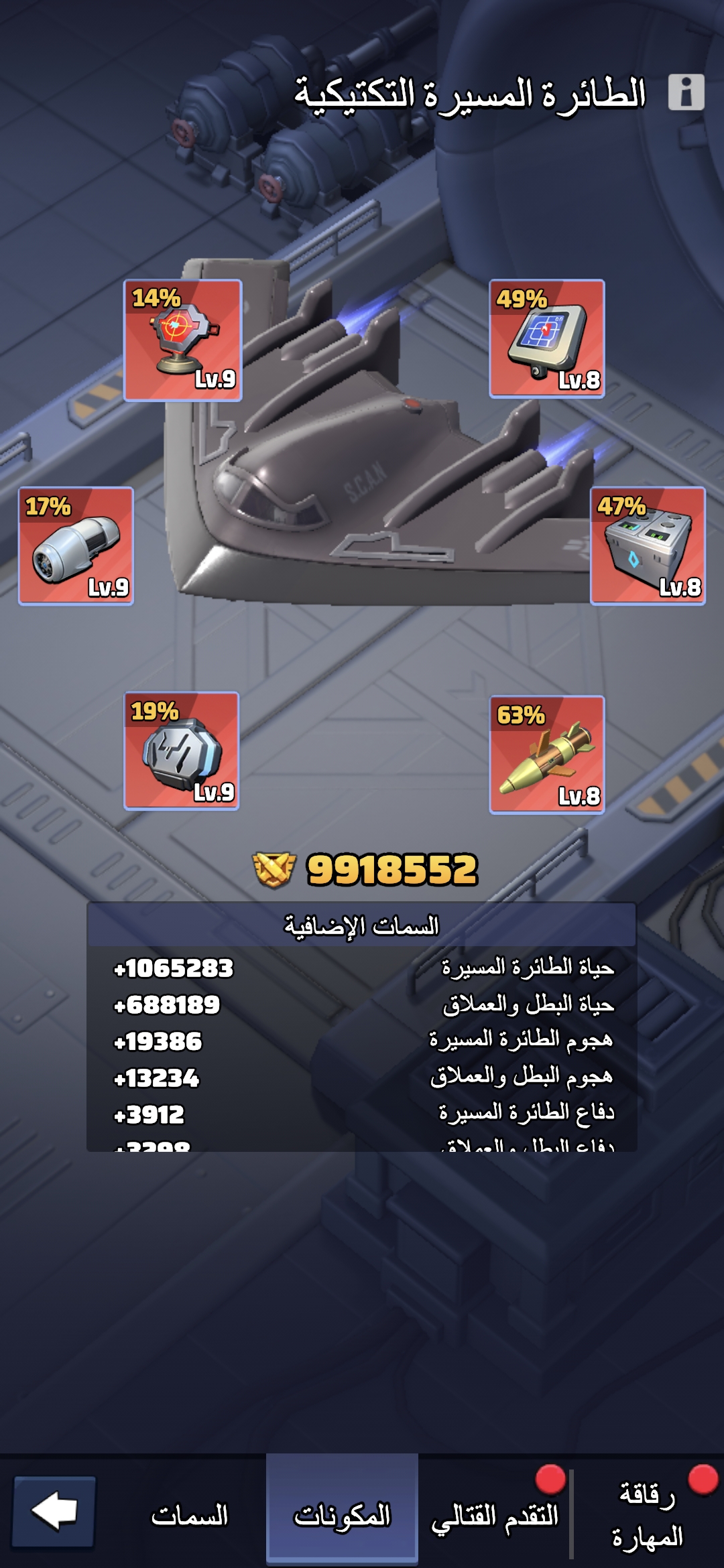Switch to the التقدم القتالي tab
This screenshot has width=724, height=1568.
(495, 1516)
